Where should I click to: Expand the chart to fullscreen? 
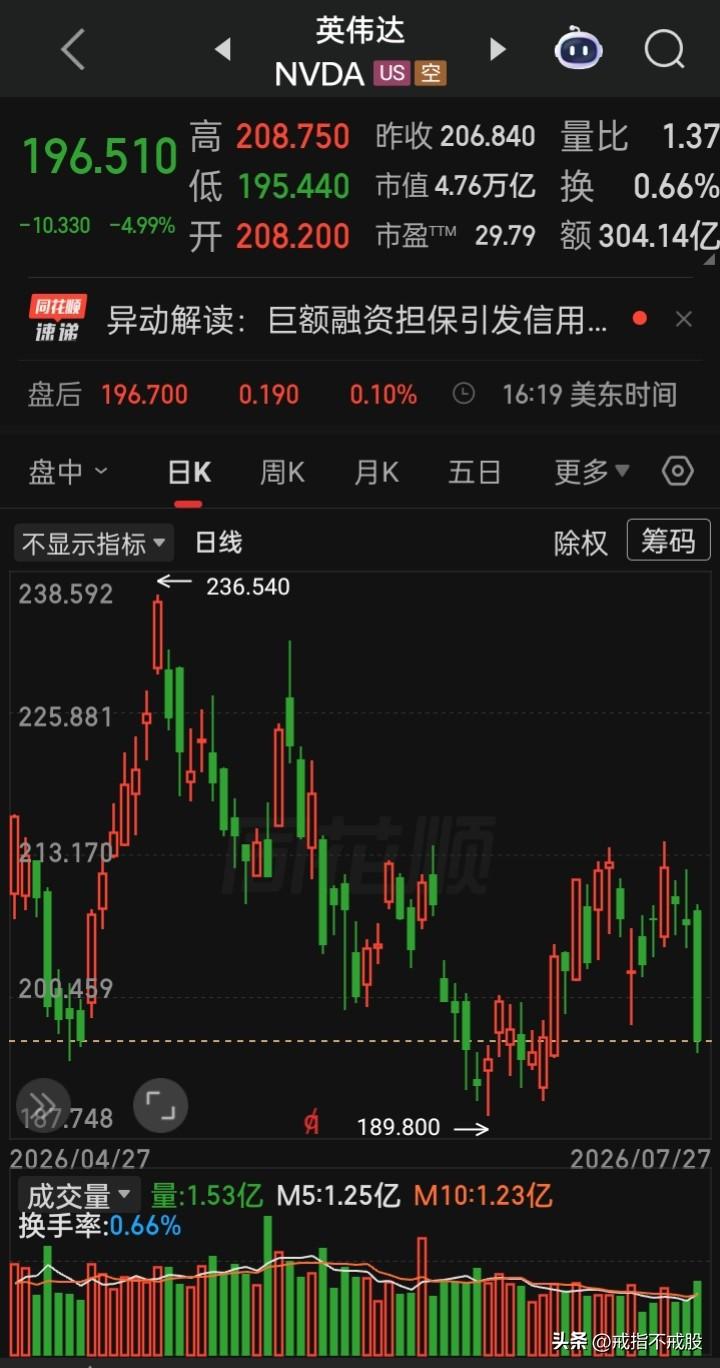160,1105
